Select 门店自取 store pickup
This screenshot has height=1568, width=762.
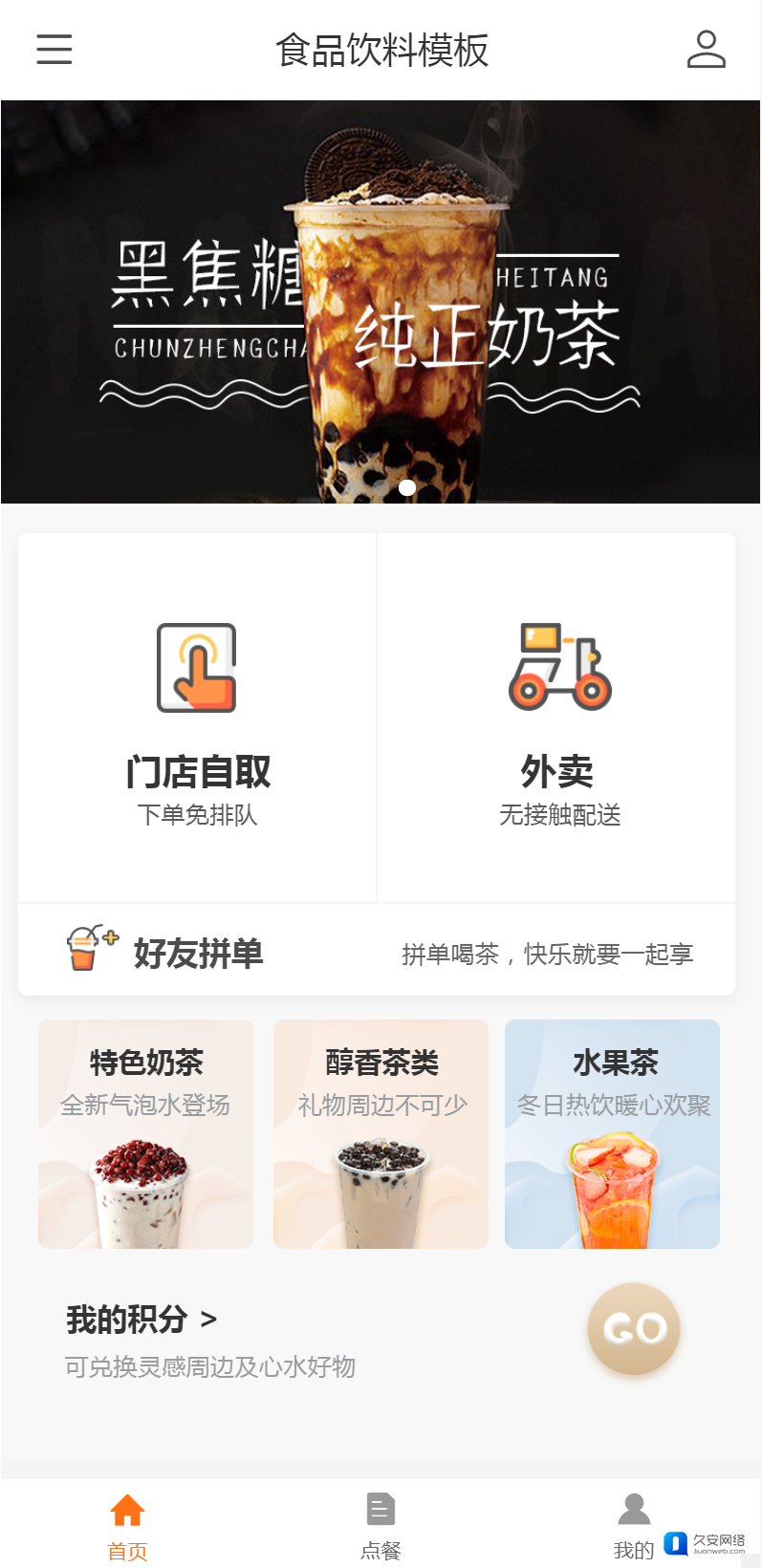pyautogui.click(x=198, y=719)
